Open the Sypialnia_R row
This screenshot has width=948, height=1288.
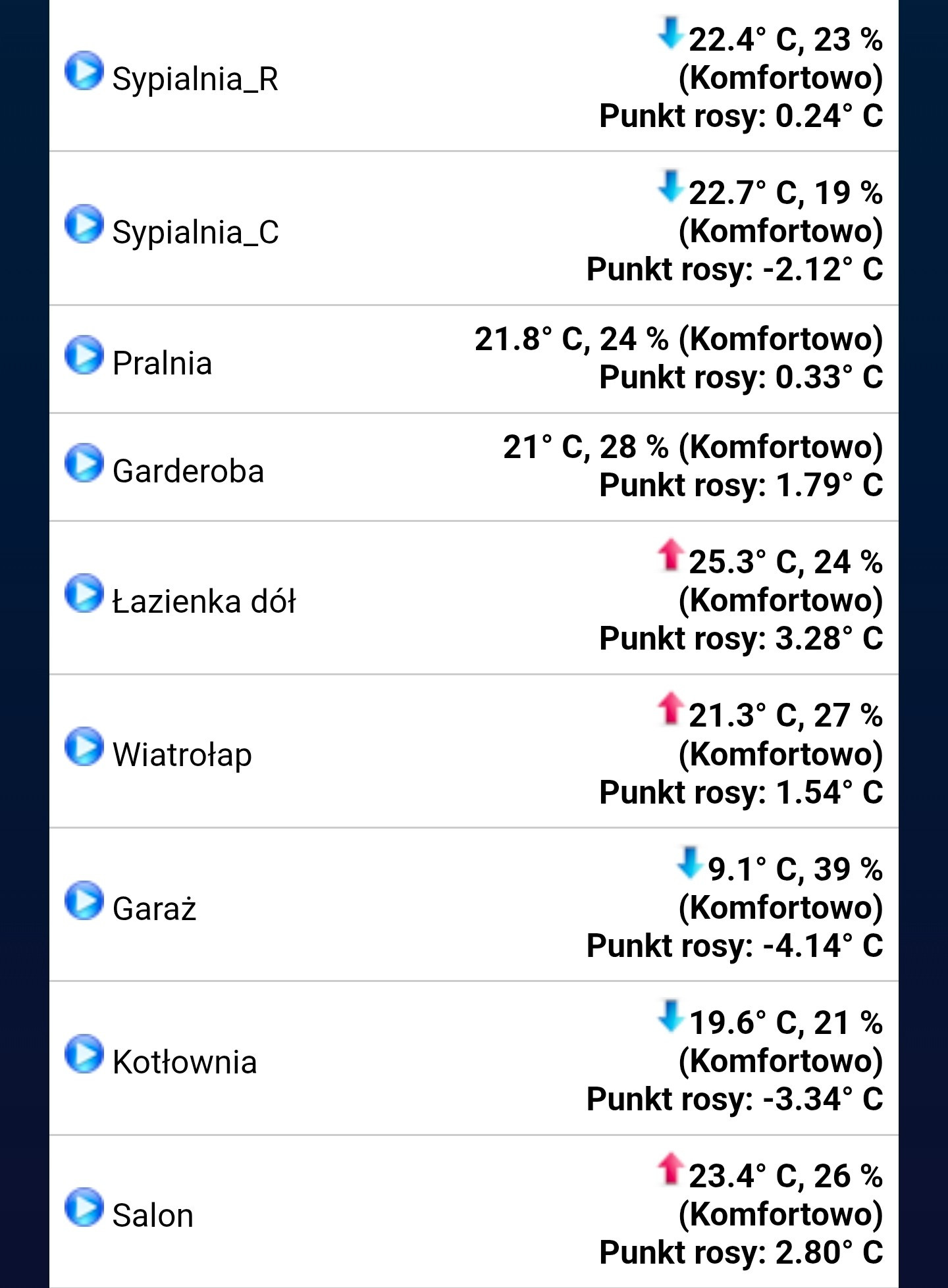pyautogui.click(x=196, y=78)
